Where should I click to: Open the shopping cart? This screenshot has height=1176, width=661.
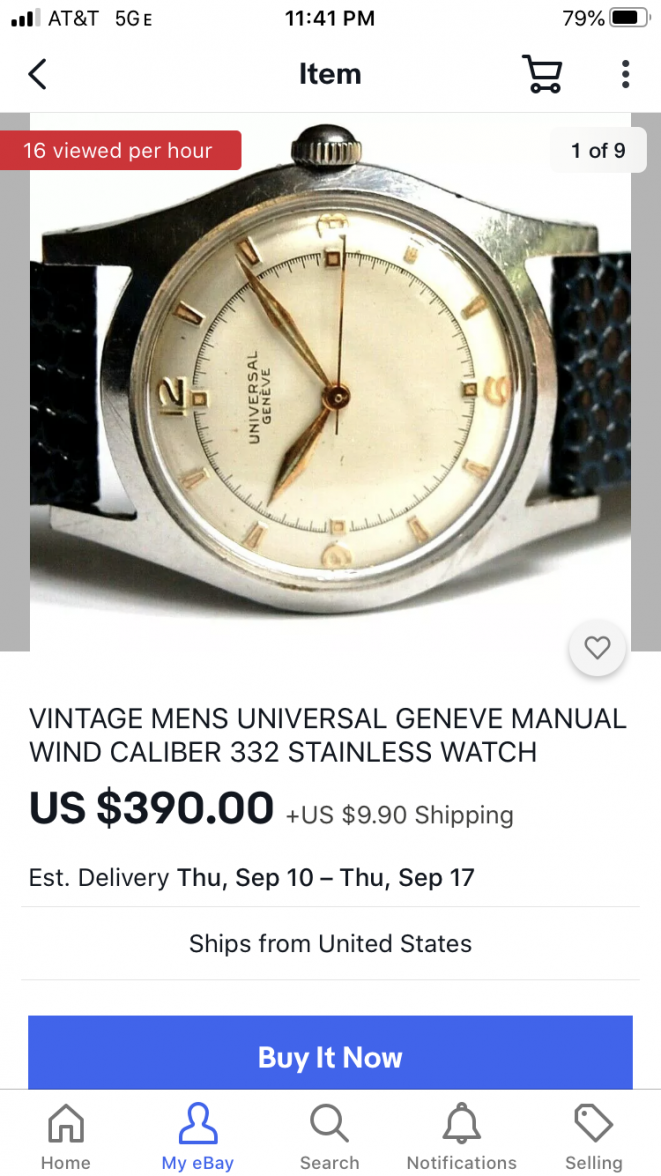click(542, 74)
